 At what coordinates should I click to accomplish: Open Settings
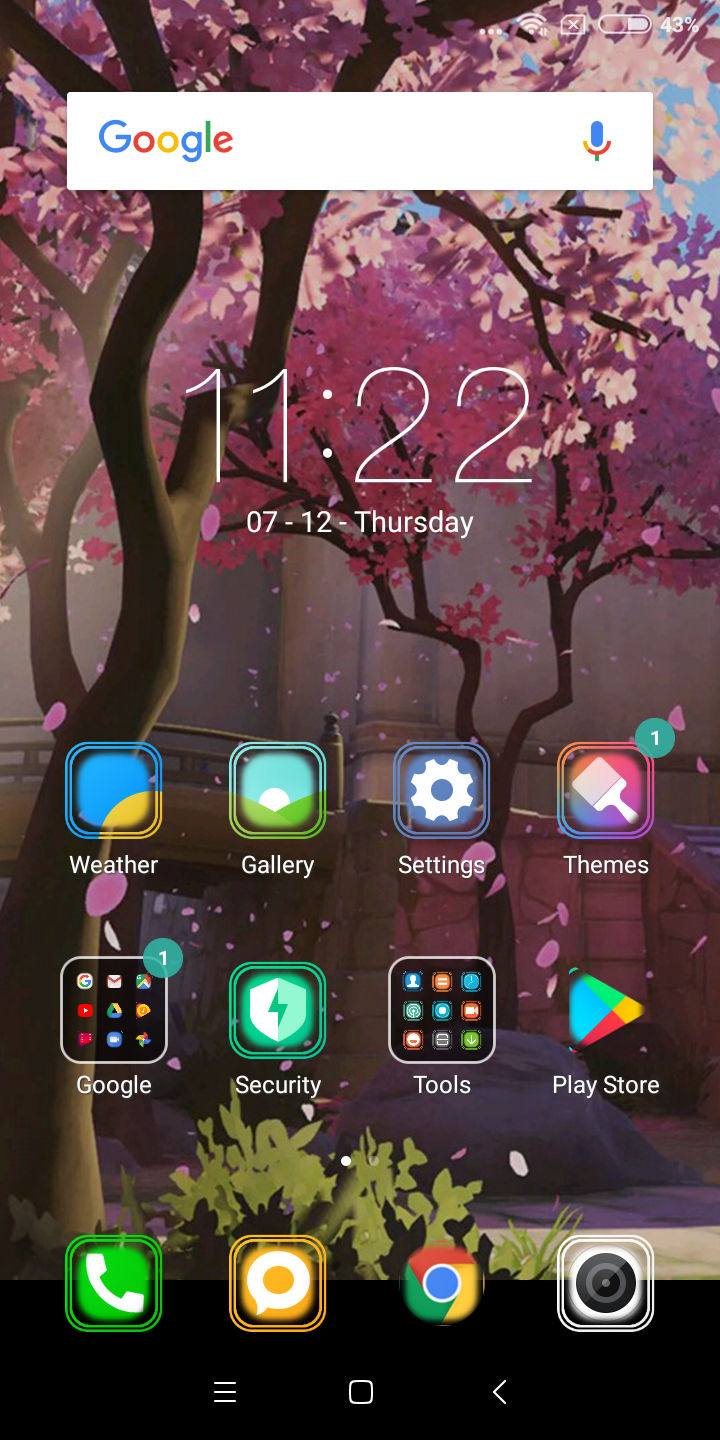(442, 790)
